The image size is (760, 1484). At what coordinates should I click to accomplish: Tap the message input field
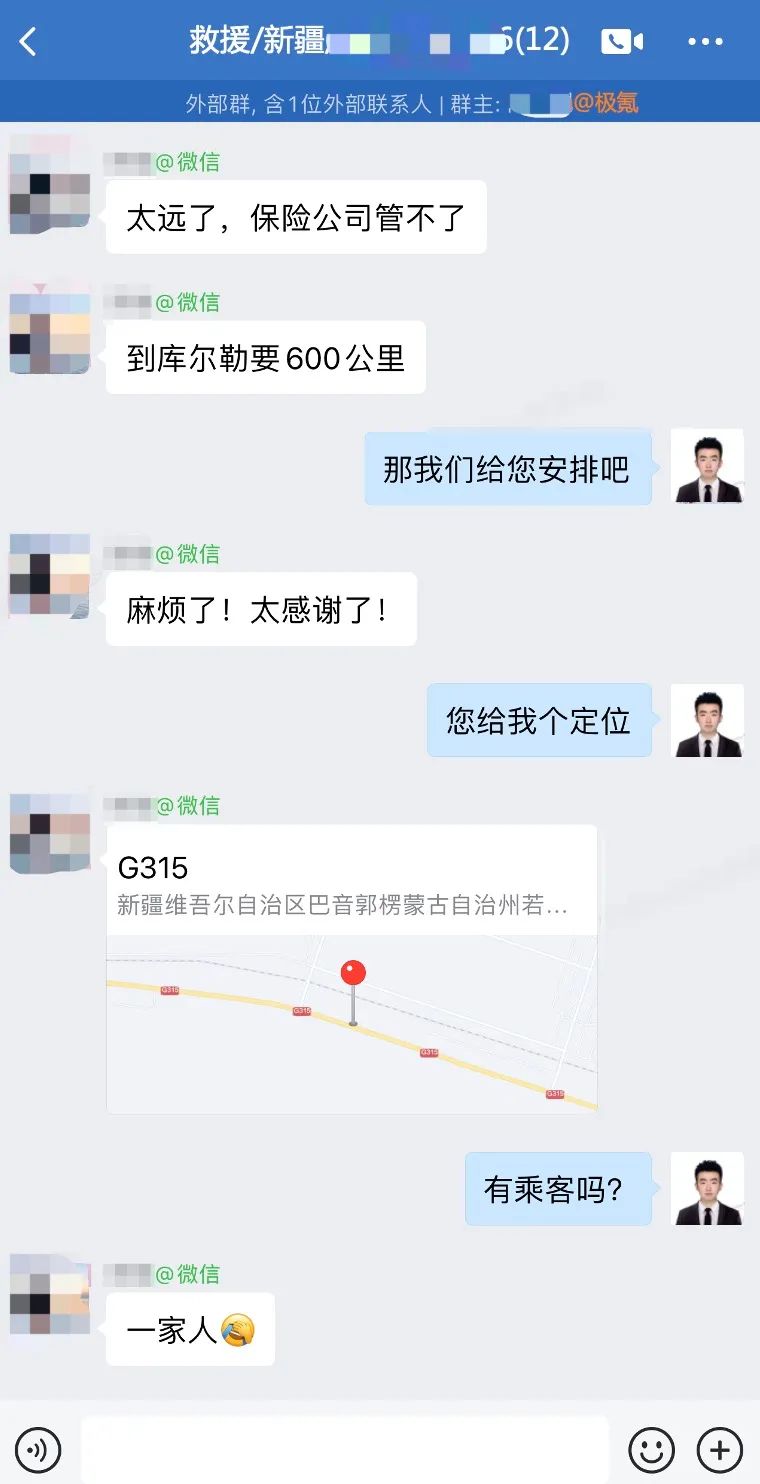(344, 1448)
